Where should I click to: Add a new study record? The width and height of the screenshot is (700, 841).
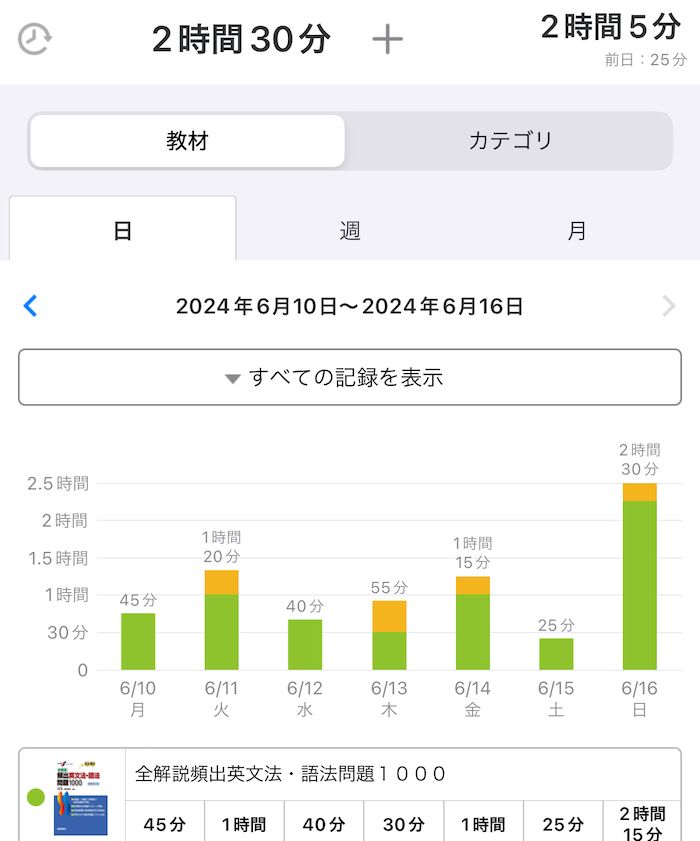pyautogui.click(x=387, y=40)
